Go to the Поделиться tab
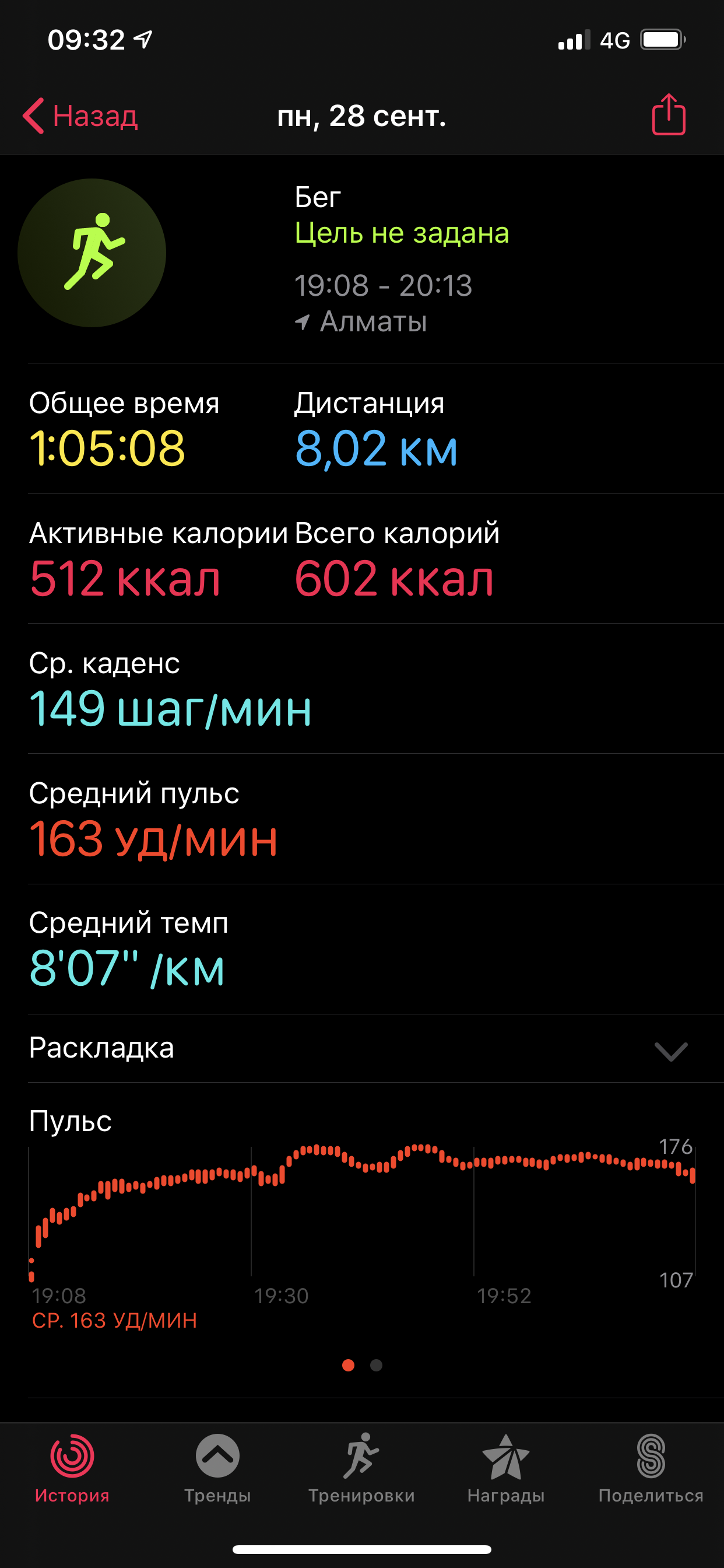This screenshot has height=1568, width=724. click(x=651, y=1468)
